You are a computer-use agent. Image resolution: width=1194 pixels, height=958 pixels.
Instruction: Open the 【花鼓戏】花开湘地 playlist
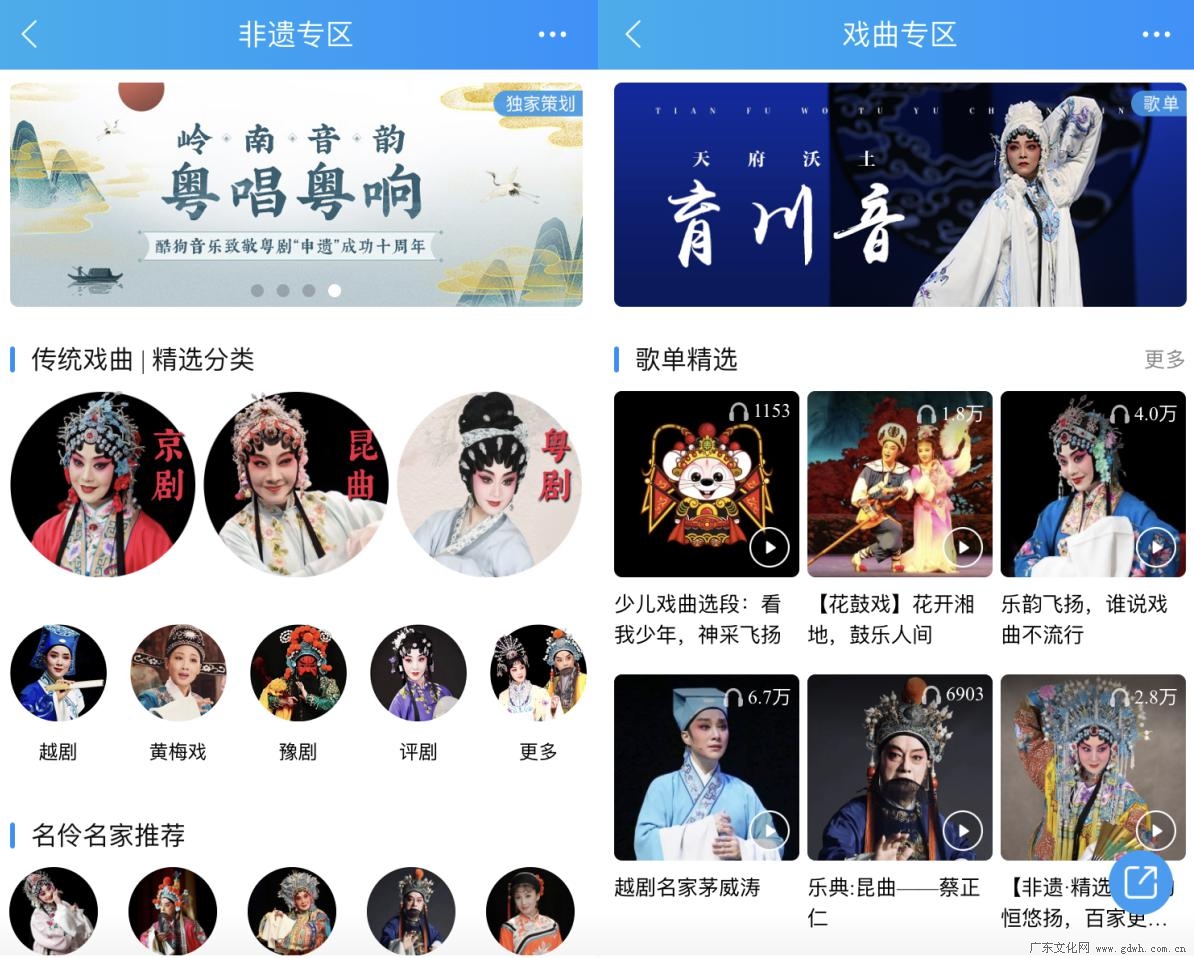(899, 484)
